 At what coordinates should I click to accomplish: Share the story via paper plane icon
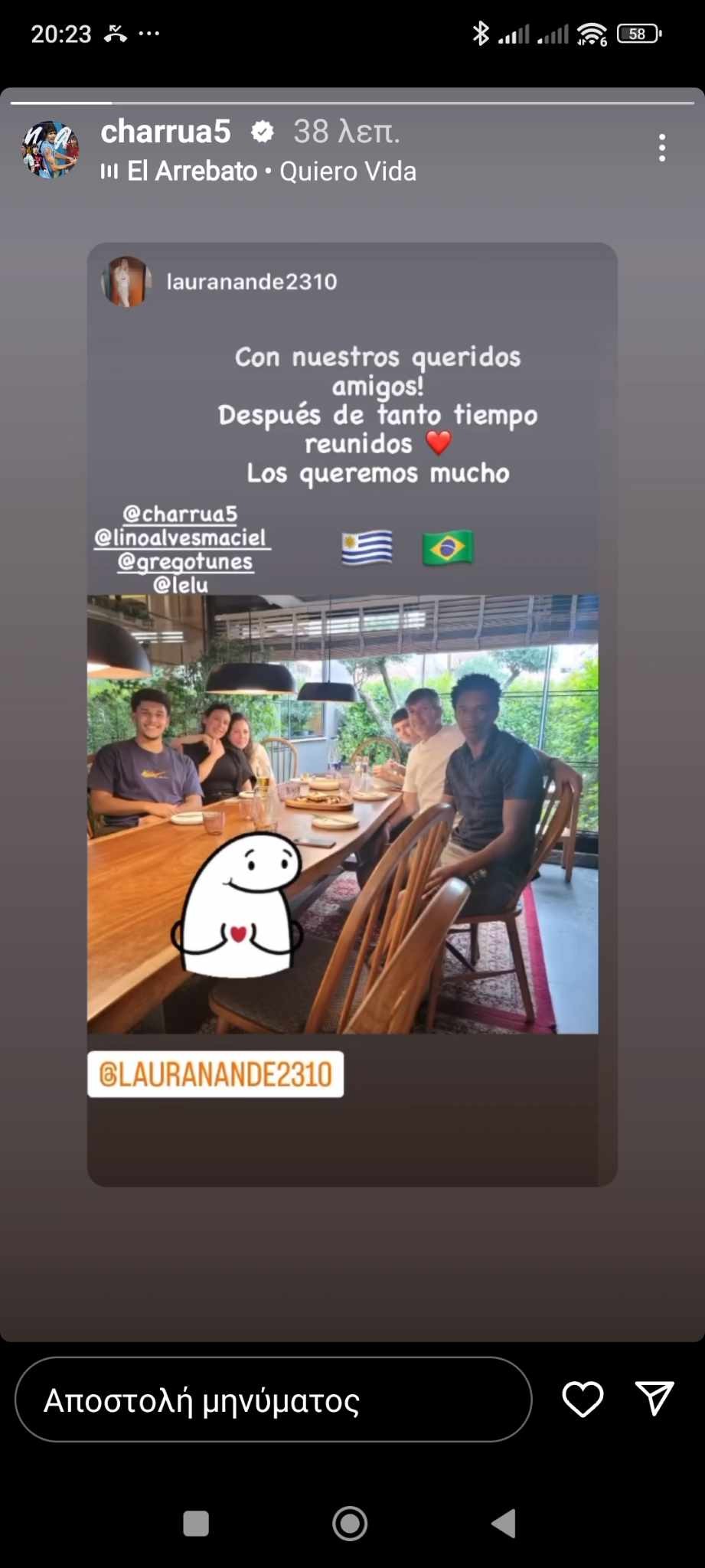654,1399
